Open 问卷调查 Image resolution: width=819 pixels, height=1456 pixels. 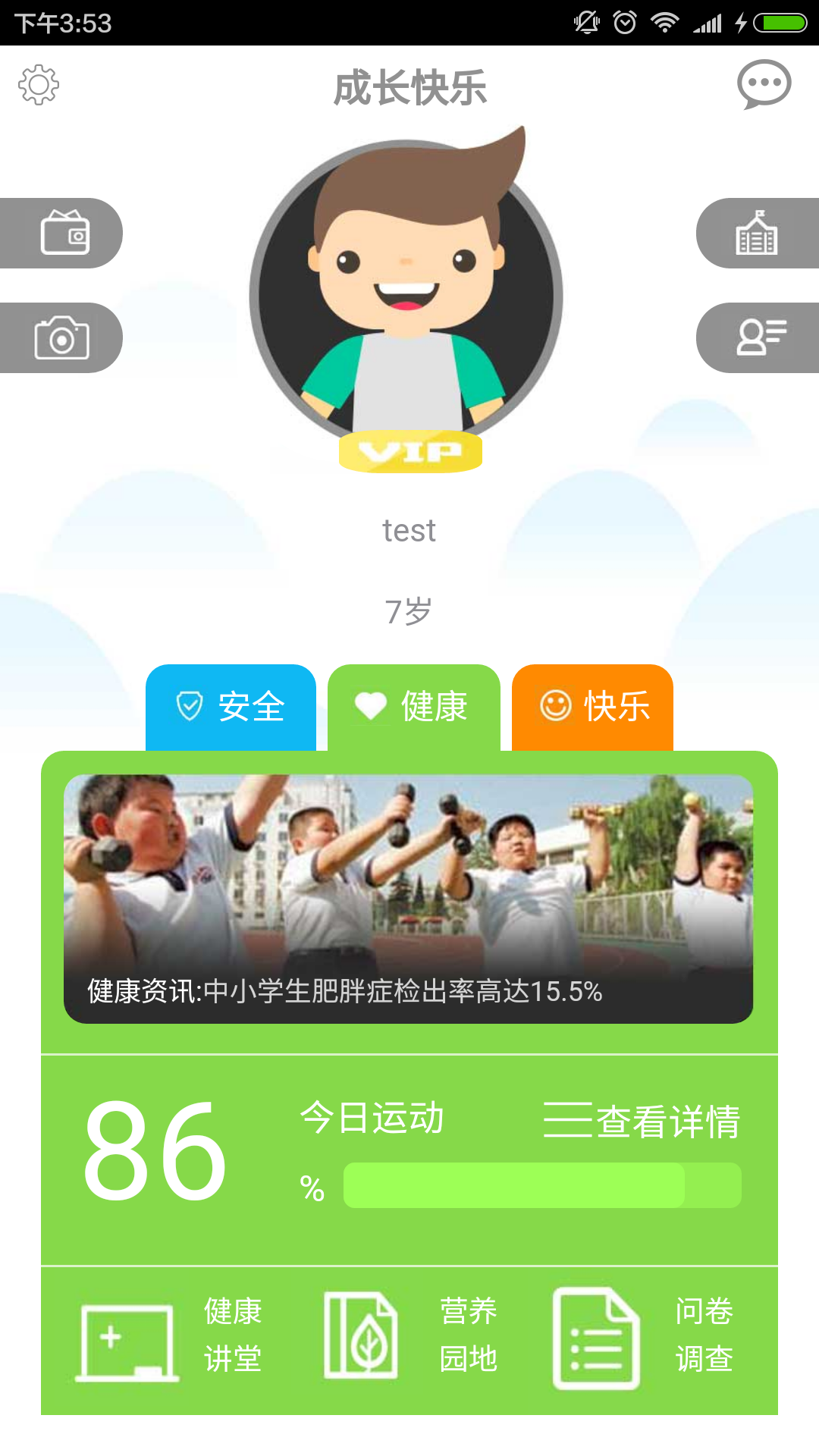coord(645,1336)
